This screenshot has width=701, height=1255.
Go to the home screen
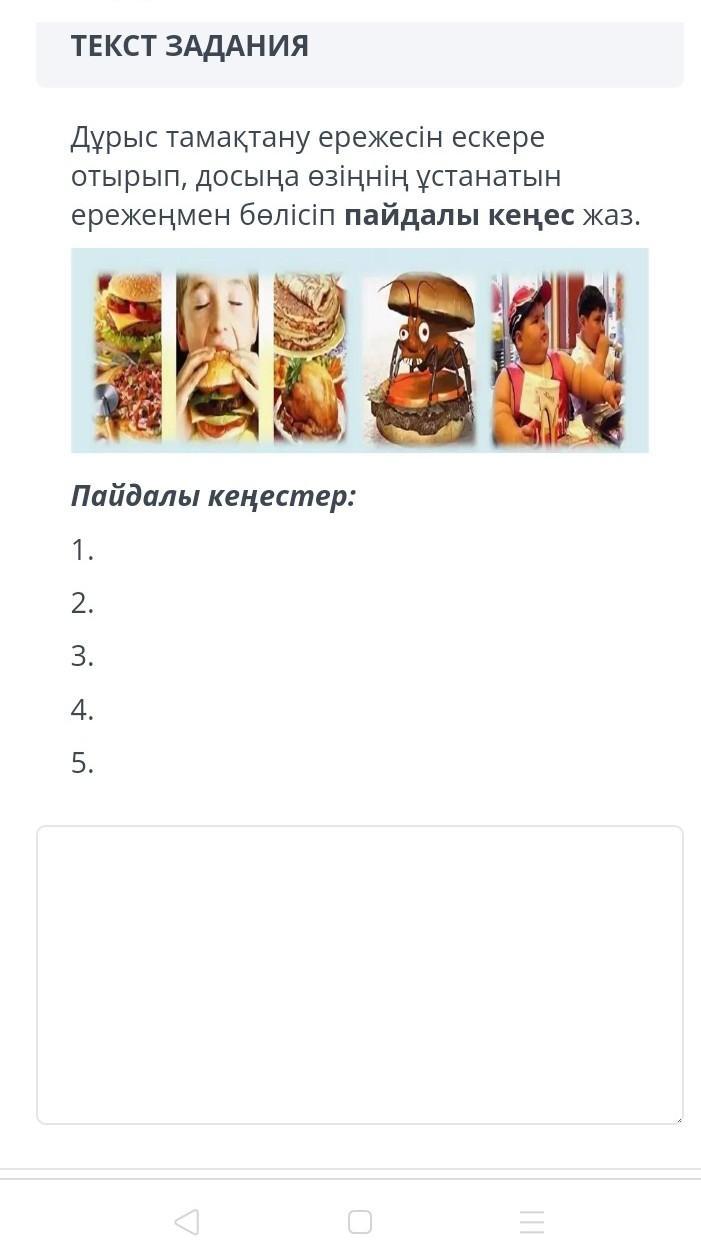[360, 1221]
